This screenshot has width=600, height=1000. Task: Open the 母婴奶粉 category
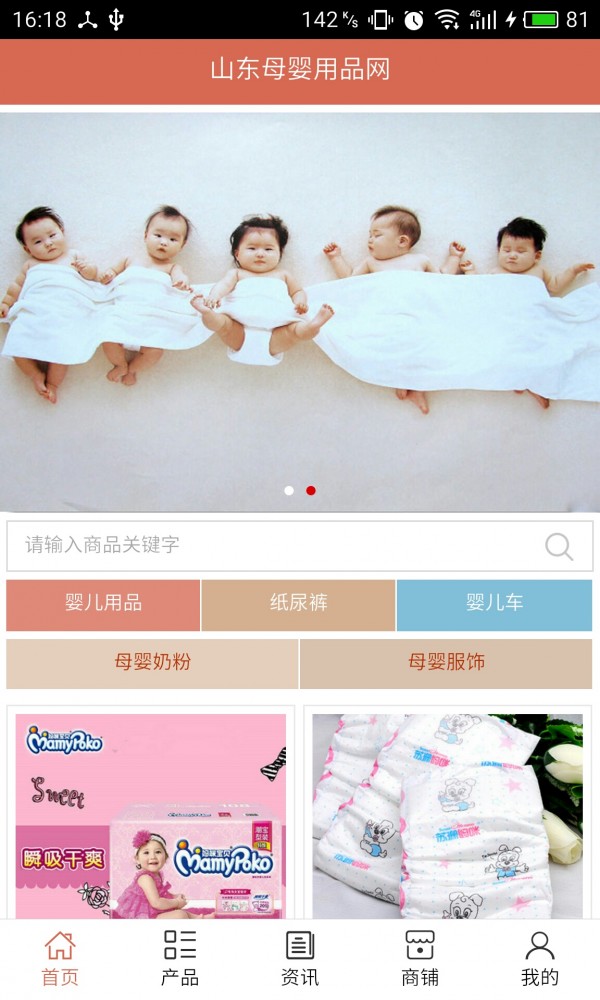click(x=152, y=663)
